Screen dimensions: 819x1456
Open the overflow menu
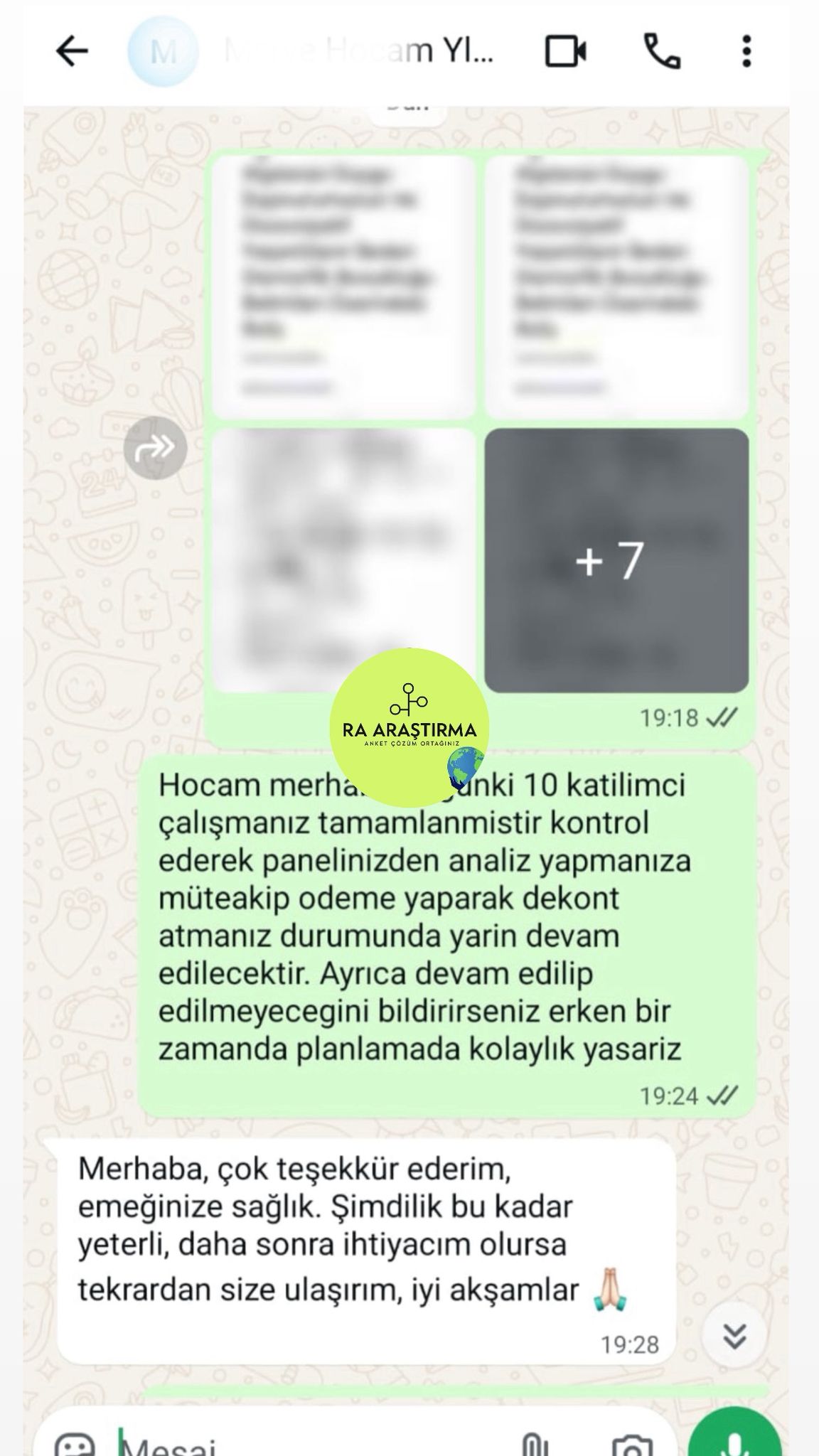coord(746,51)
